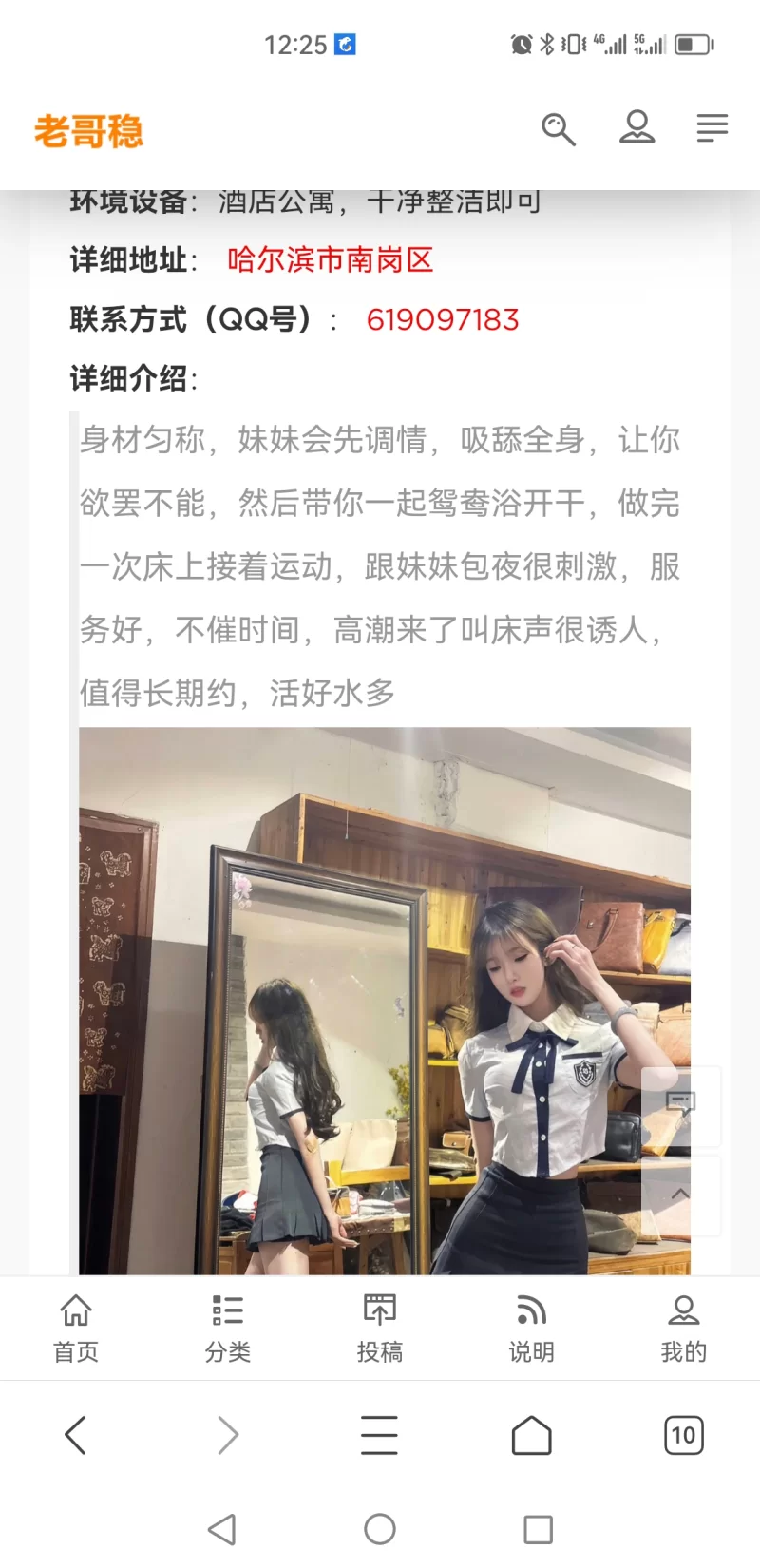Open the 投稿 tab

[x=380, y=1327]
